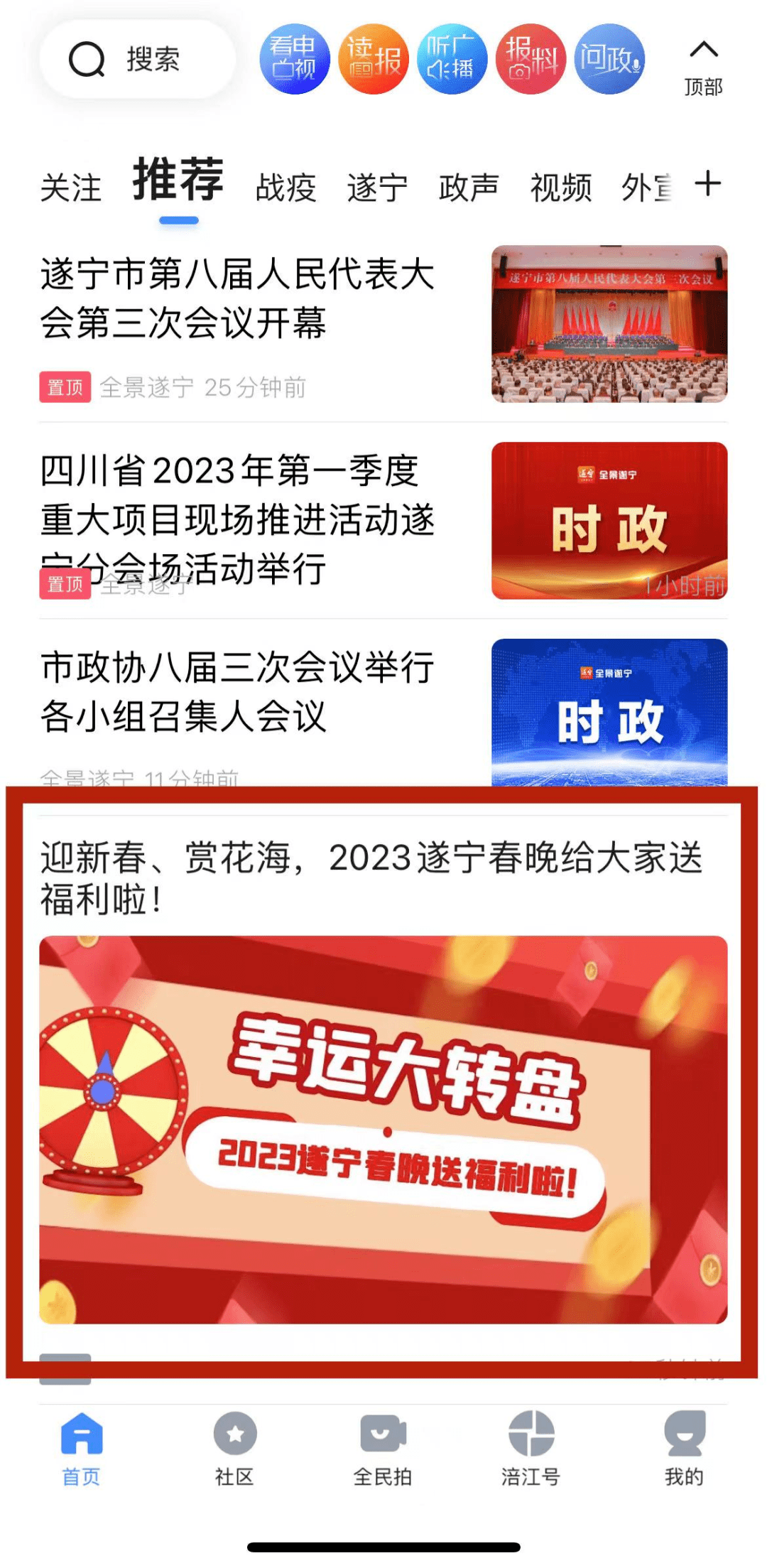
Task: Open article on 人民代表大会第三次会议开幕
Action: (x=237, y=298)
